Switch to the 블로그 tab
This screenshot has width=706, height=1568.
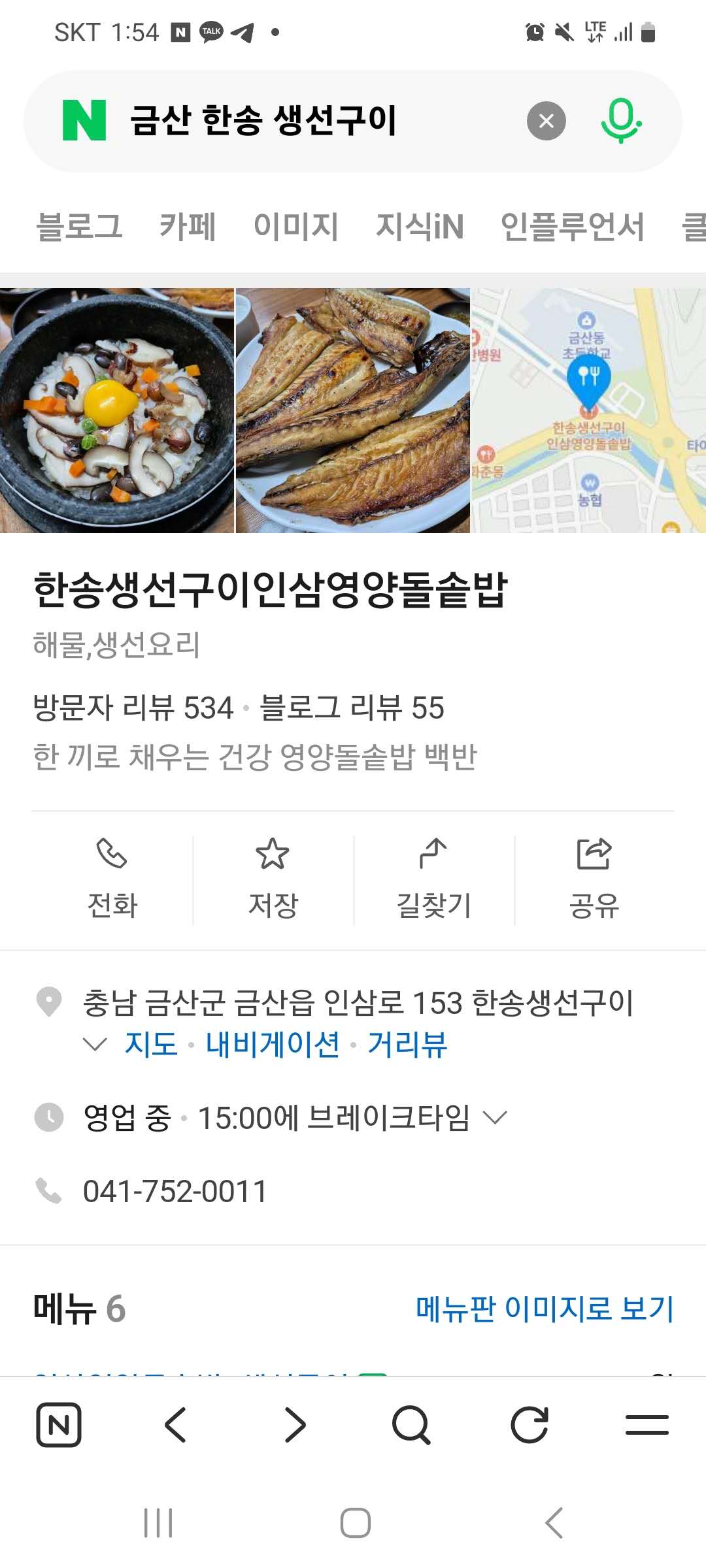click(79, 226)
